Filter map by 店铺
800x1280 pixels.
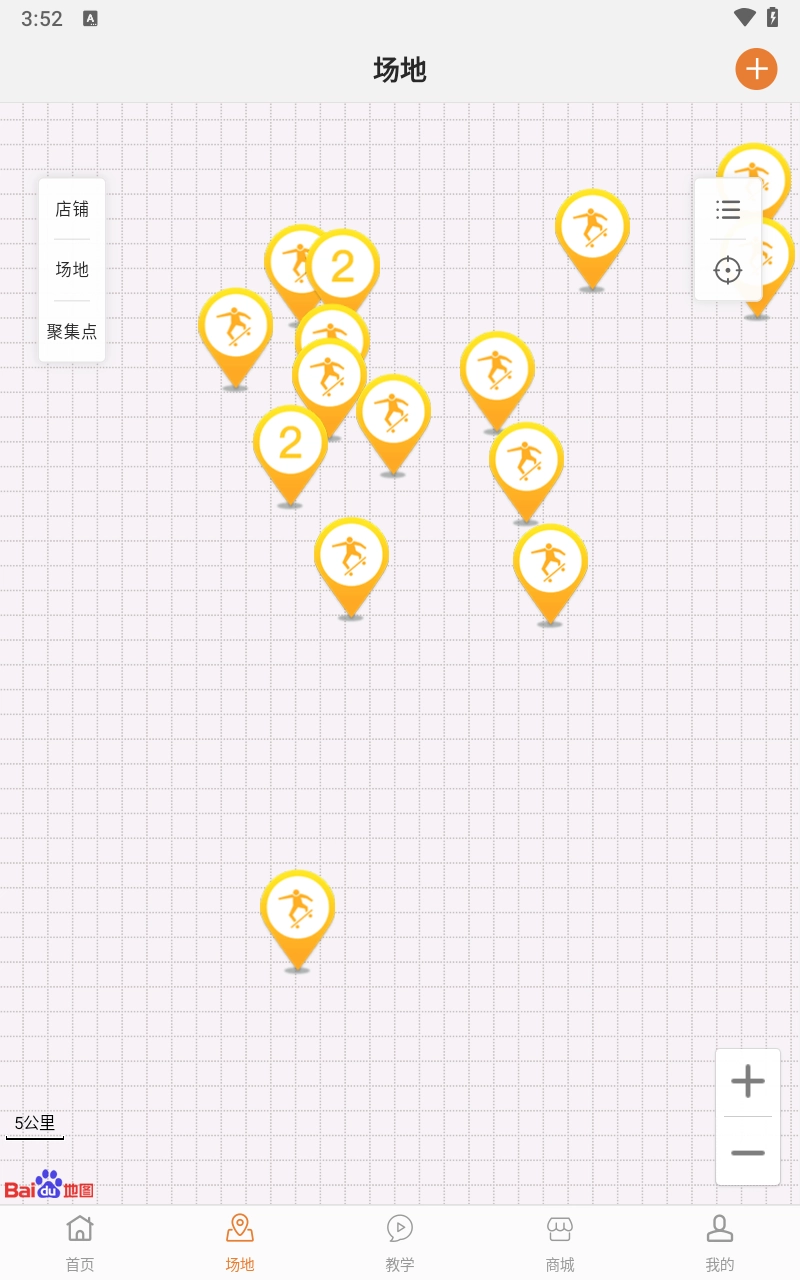[72, 209]
